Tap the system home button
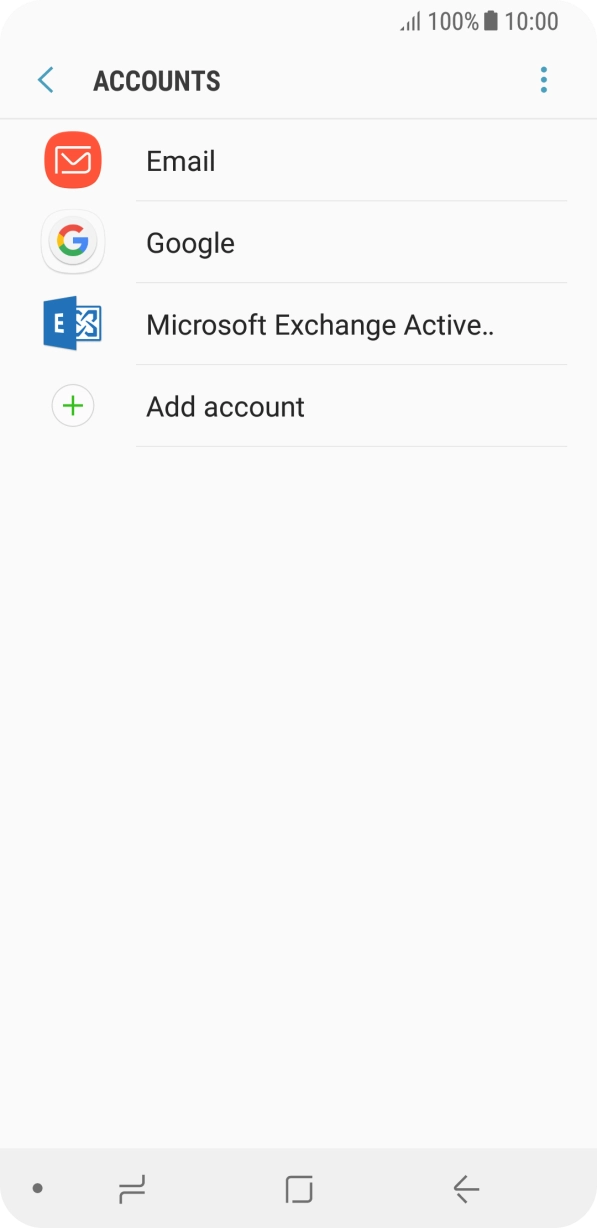Screen dimensions: 597x1228 (299, 1188)
